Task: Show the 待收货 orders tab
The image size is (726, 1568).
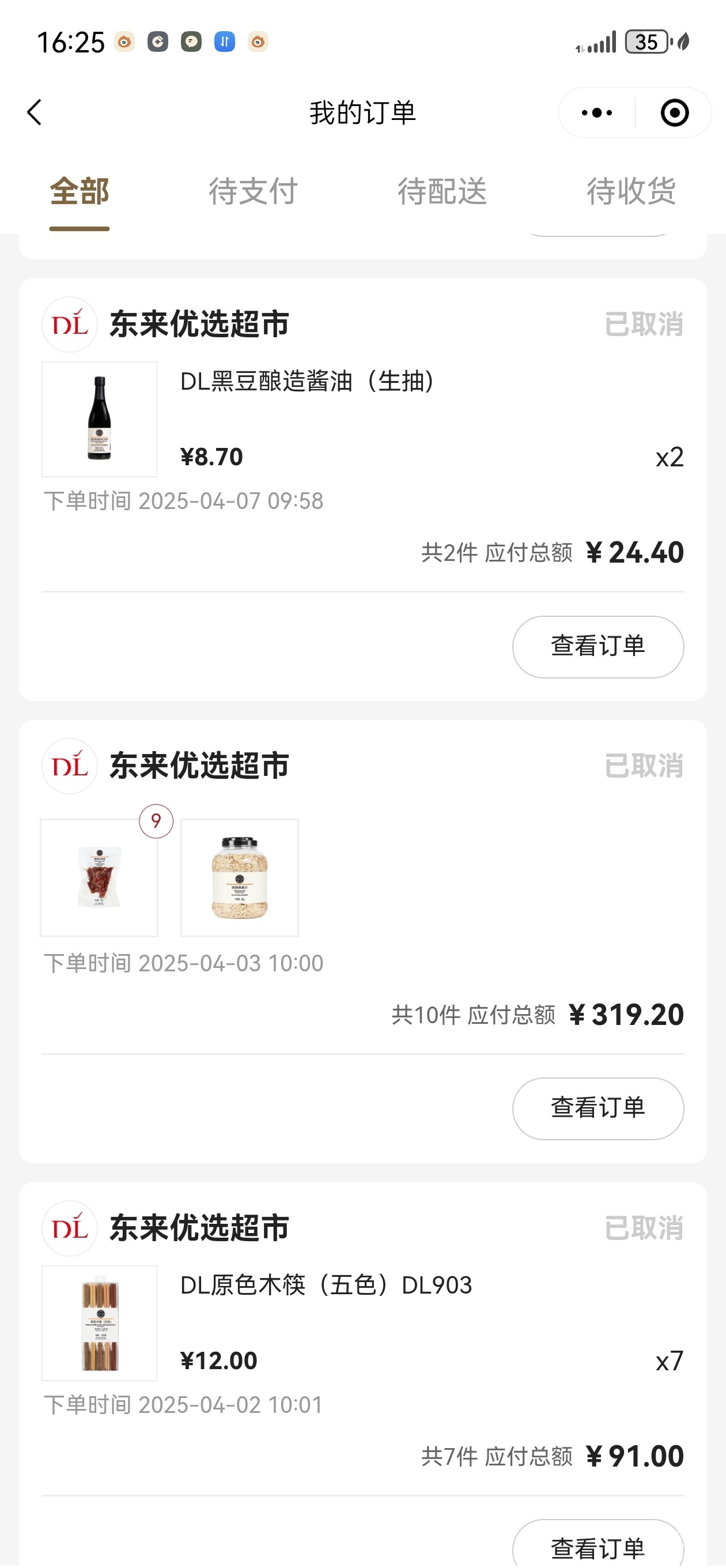Action: [631, 192]
